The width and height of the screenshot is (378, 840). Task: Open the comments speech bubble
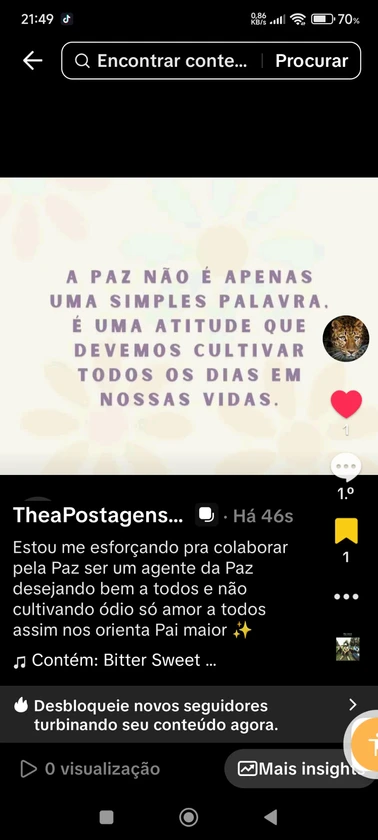coord(346,467)
